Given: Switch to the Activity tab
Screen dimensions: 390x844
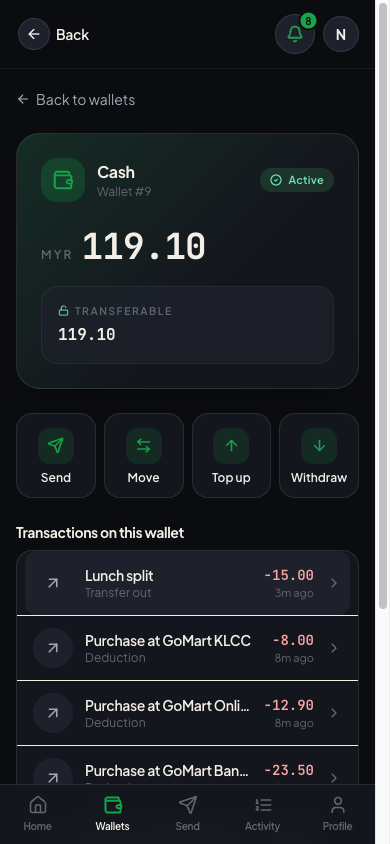Looking at the screenshot, I should tap(263, 814).
